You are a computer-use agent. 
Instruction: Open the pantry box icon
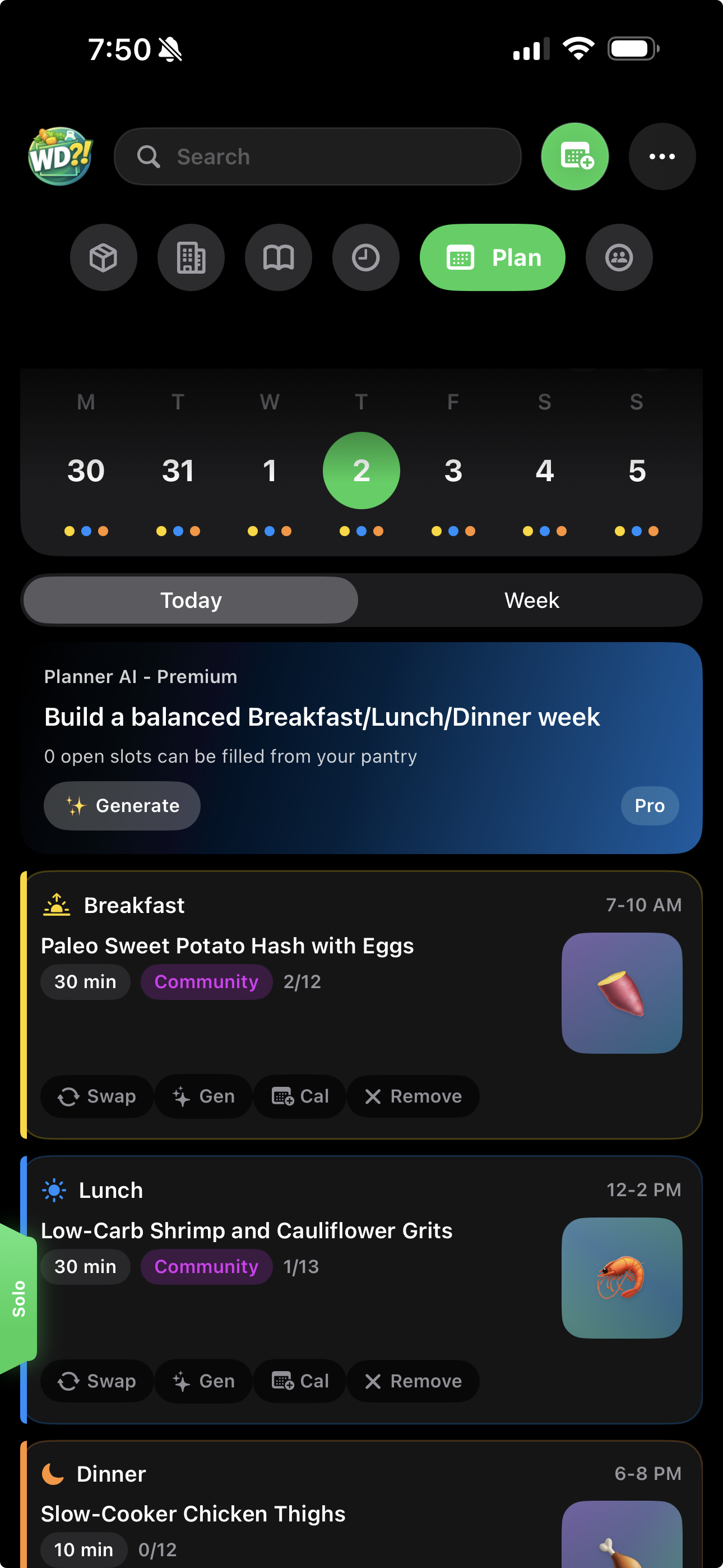point(104,257)
